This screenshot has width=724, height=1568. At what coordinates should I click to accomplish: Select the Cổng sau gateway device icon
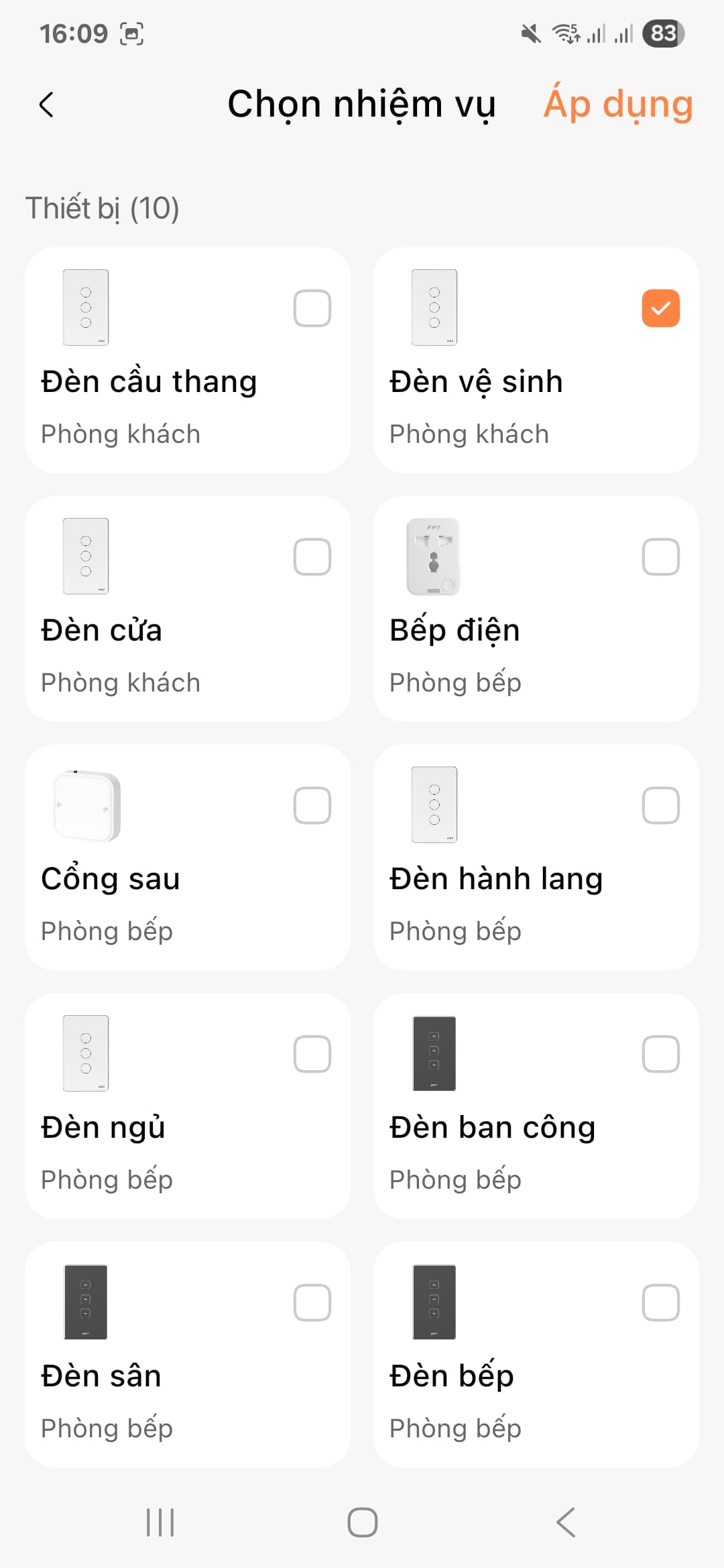point(87,804)
